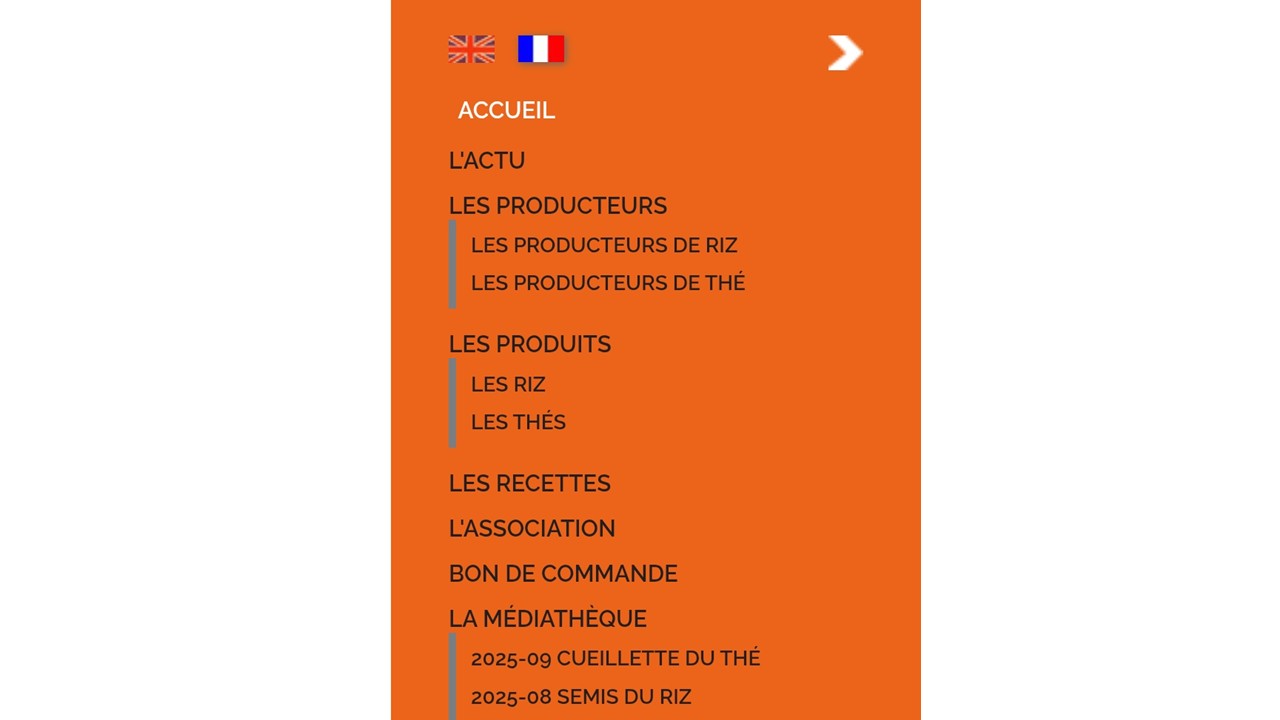The width and height of the screenshot is (1280, 720).
Task: Select Les Thés submenu item
Action: 518,422
